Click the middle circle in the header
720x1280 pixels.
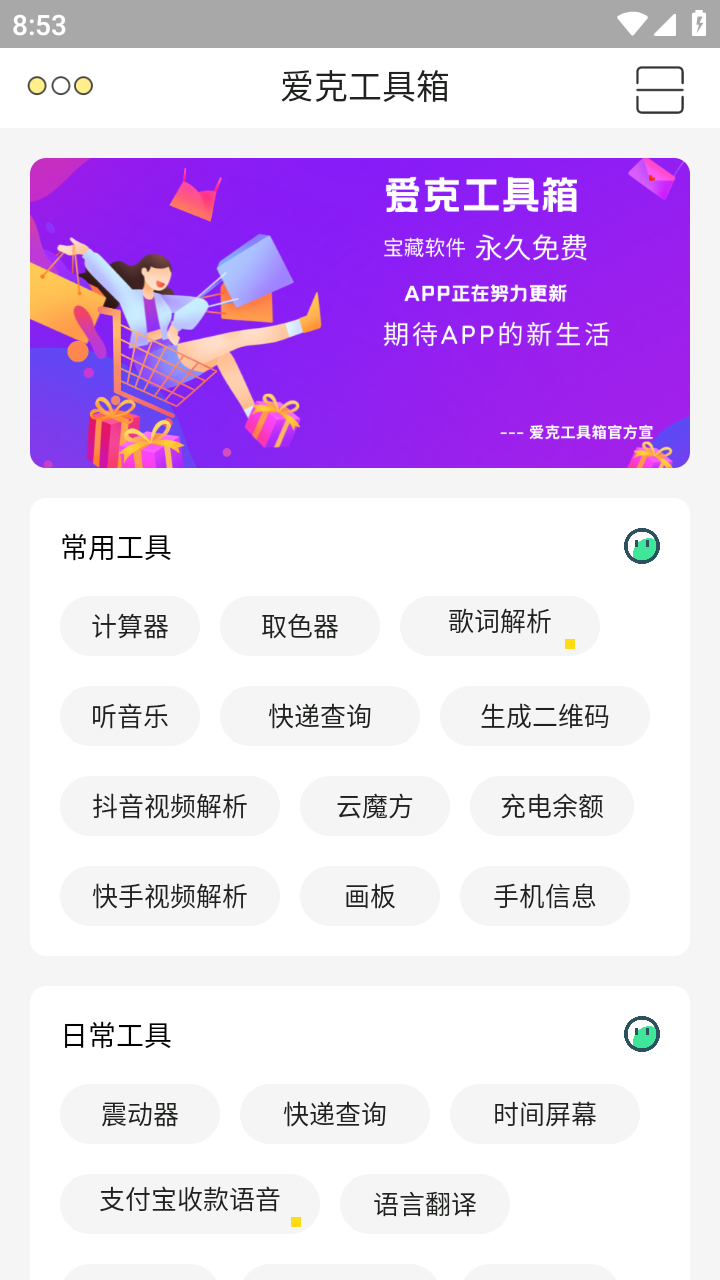[59, 86]
